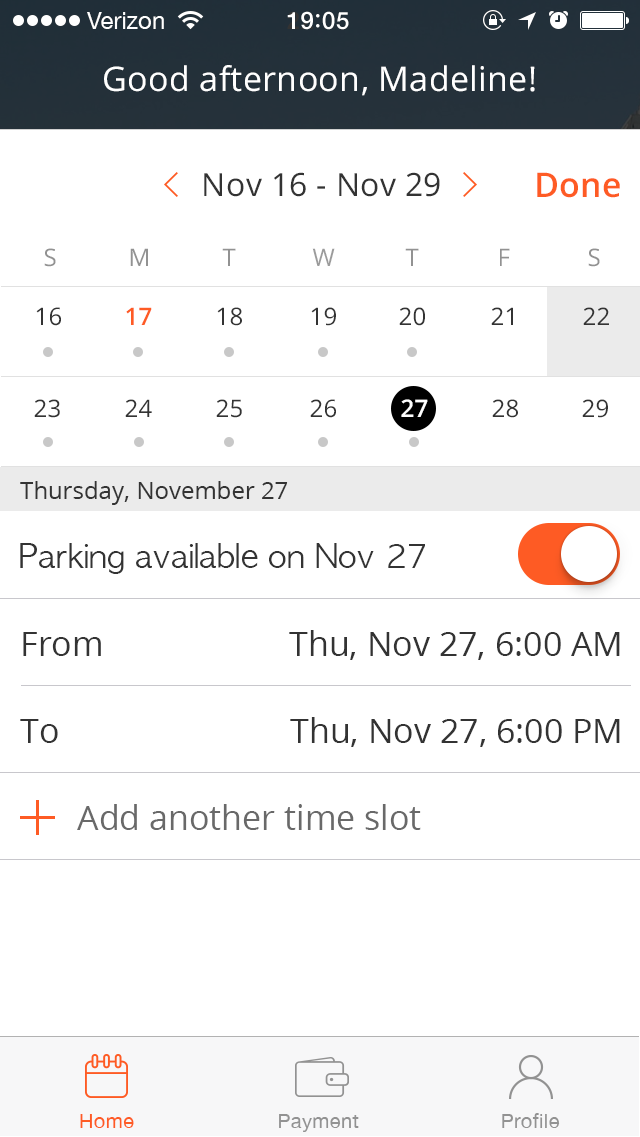
Task: Change the From start time
Action: click(x=454, y=644)
